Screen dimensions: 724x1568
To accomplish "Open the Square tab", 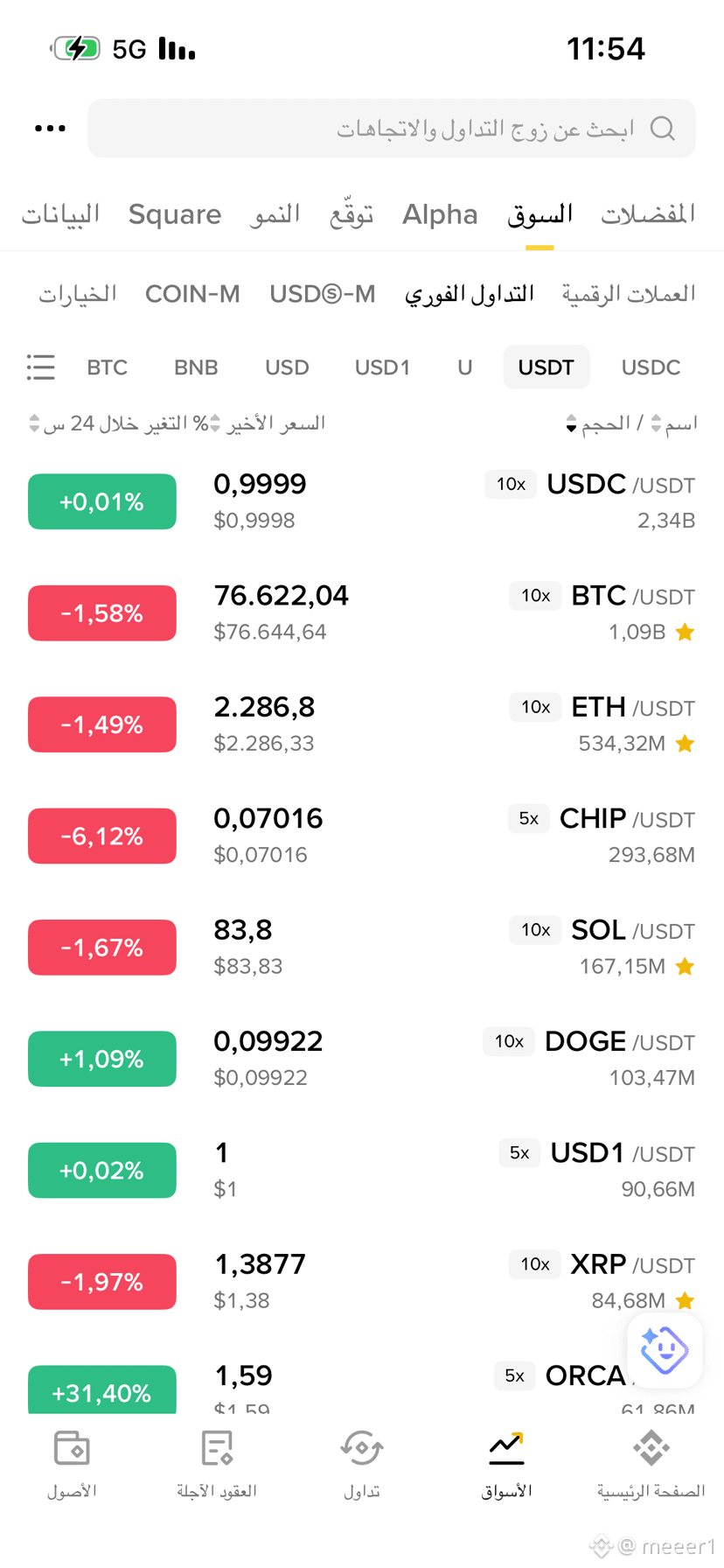I will click(x=175, y=214).
